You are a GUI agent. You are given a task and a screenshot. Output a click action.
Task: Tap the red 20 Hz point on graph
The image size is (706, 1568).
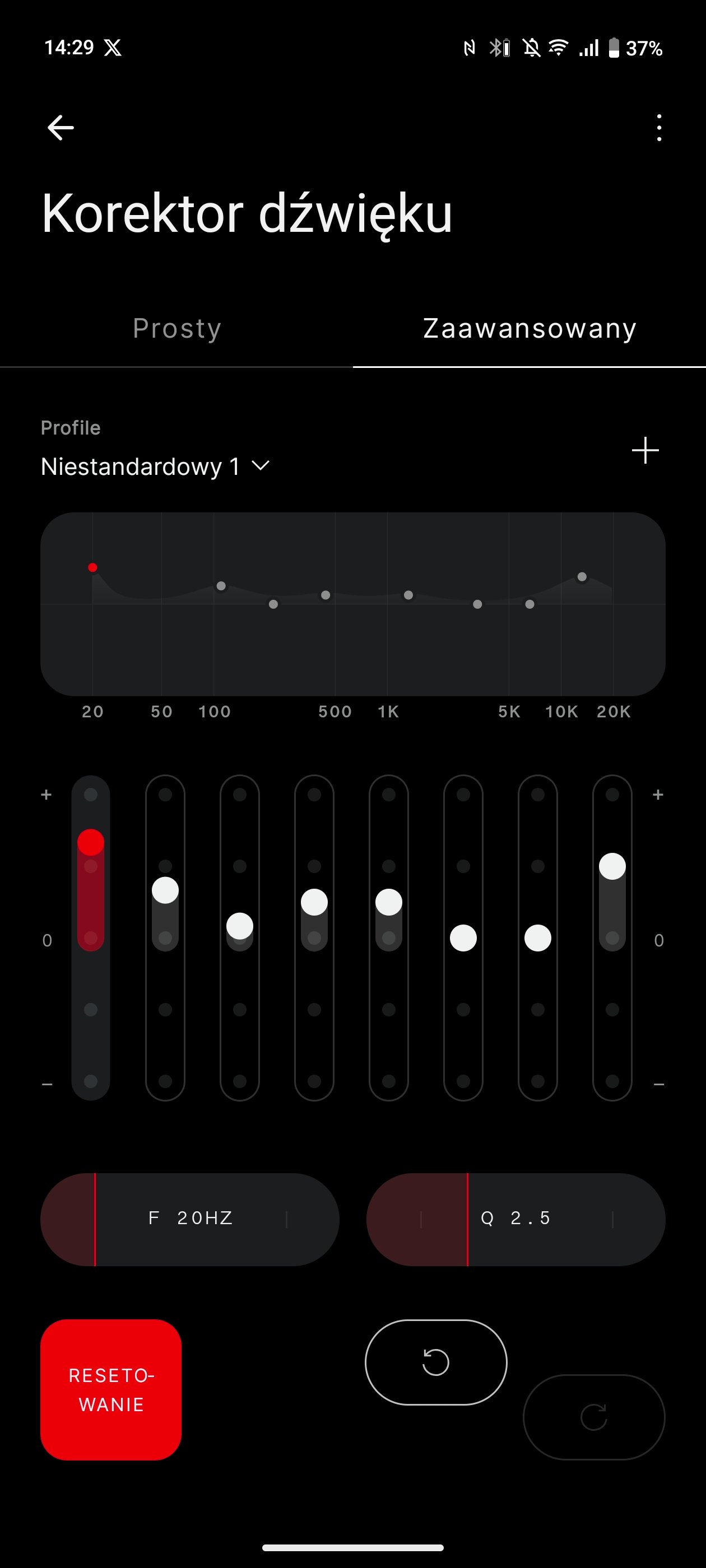tap(92, 567)
